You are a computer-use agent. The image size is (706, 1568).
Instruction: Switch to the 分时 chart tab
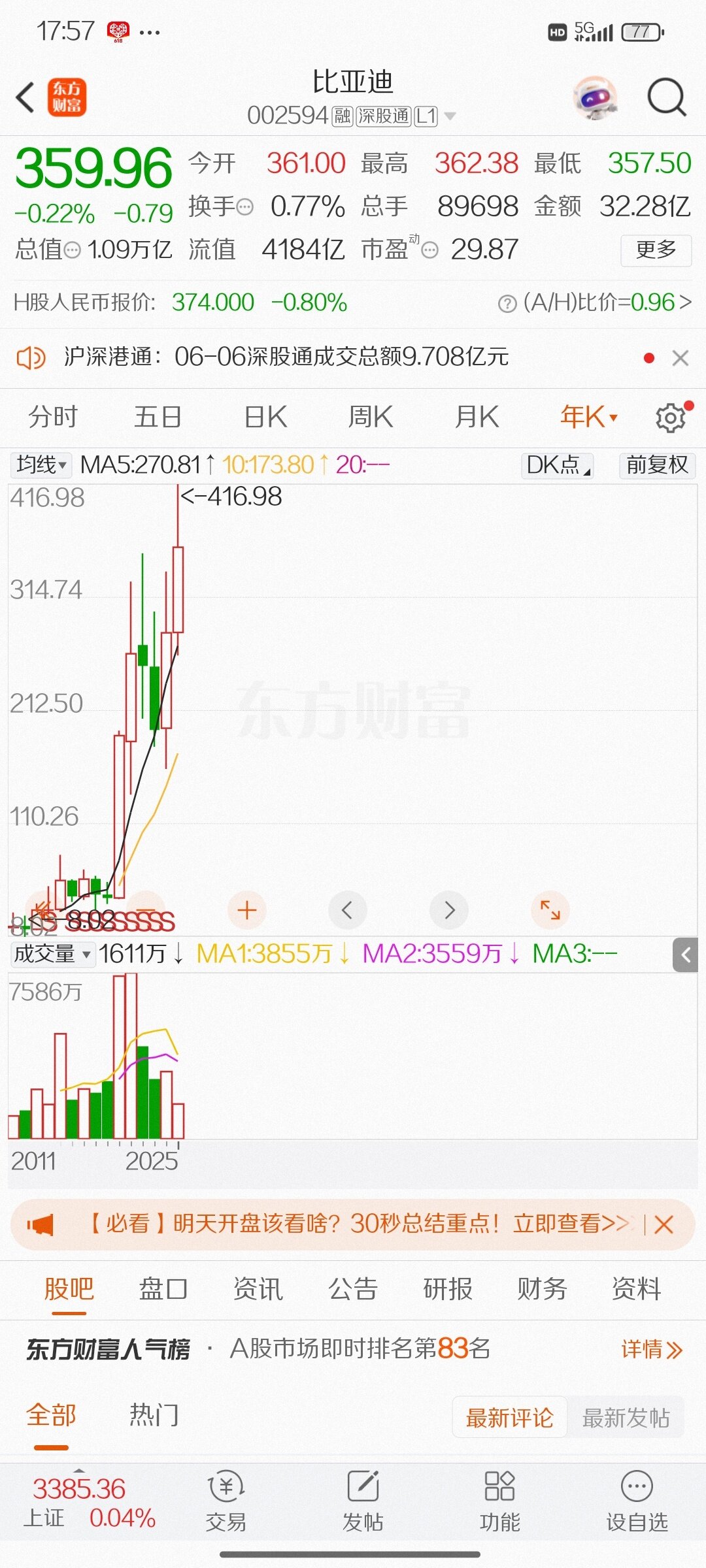53,417
